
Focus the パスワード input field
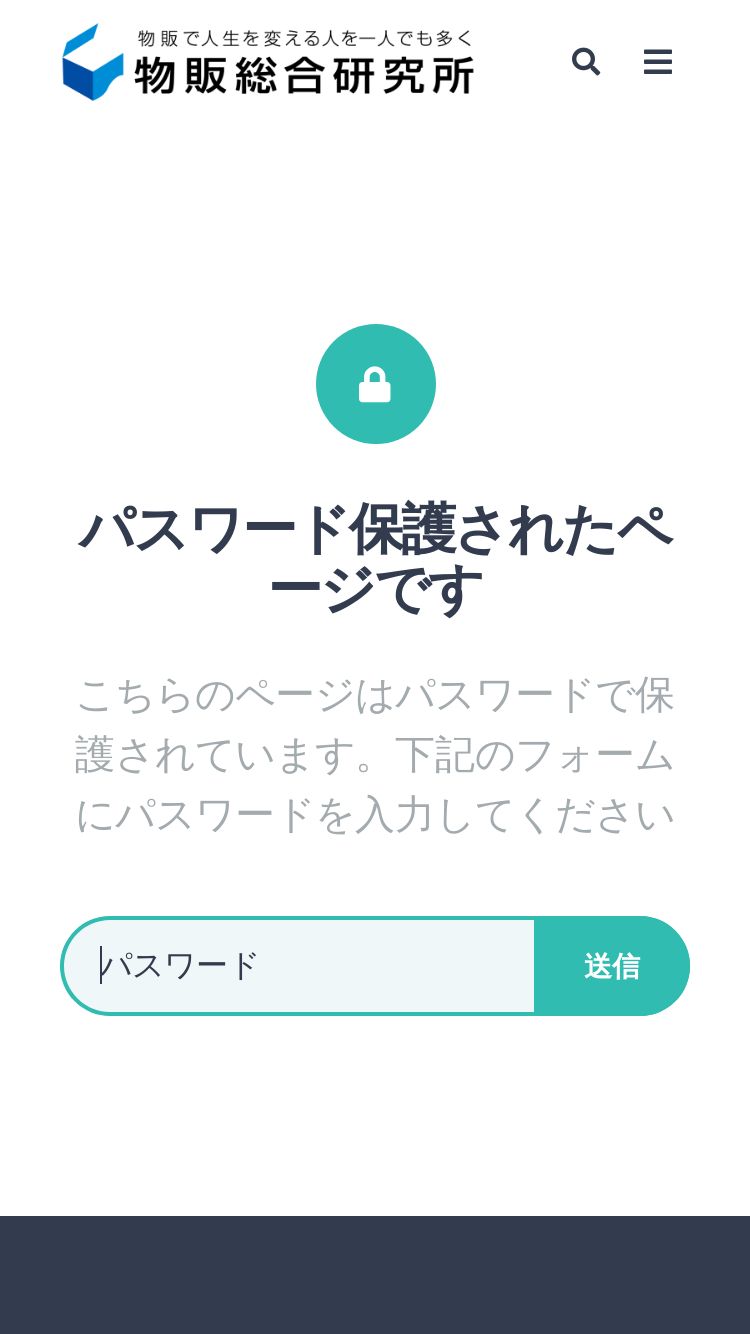coord(299,966)
